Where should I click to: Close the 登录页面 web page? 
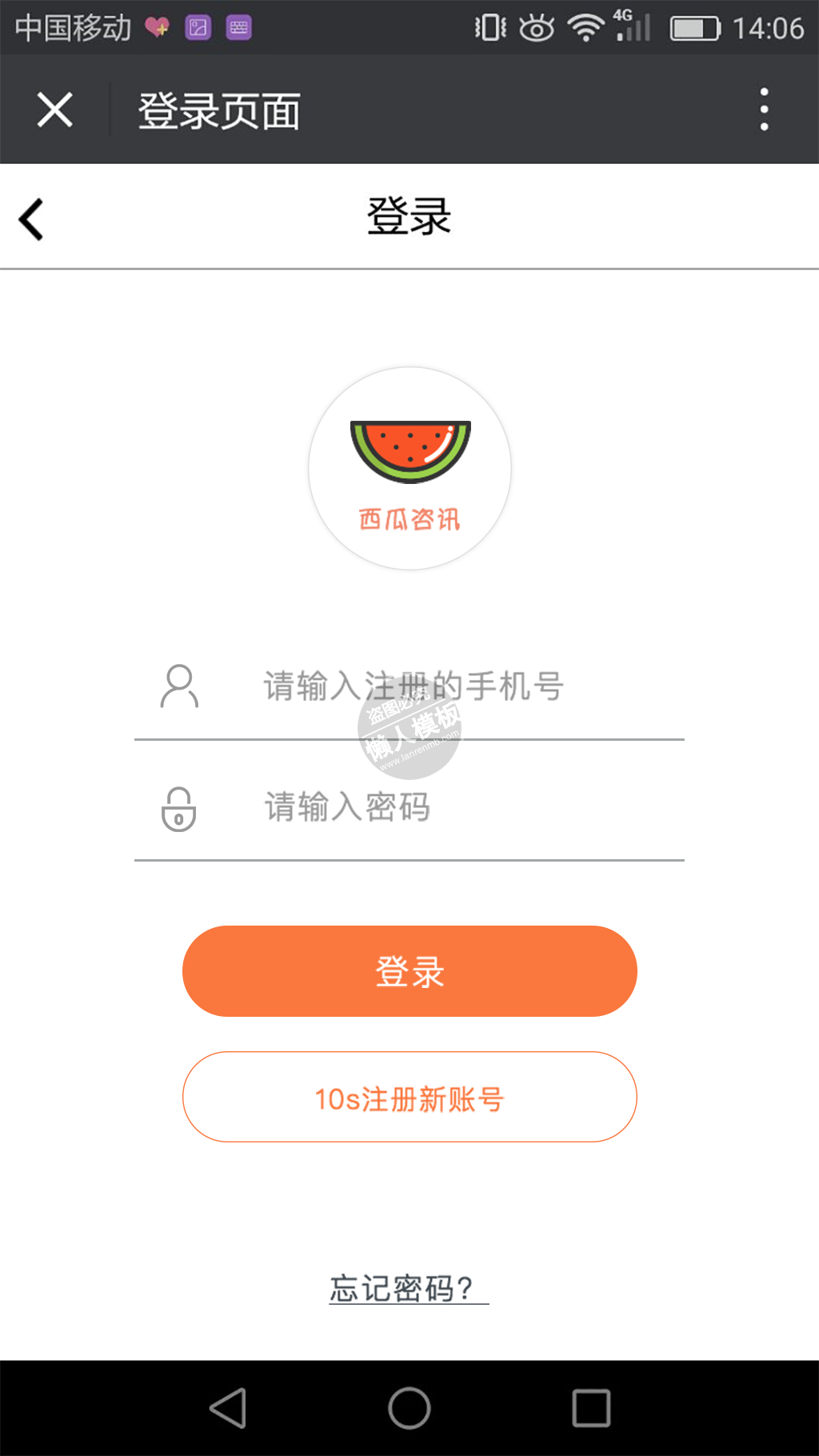tap(54, 110)
